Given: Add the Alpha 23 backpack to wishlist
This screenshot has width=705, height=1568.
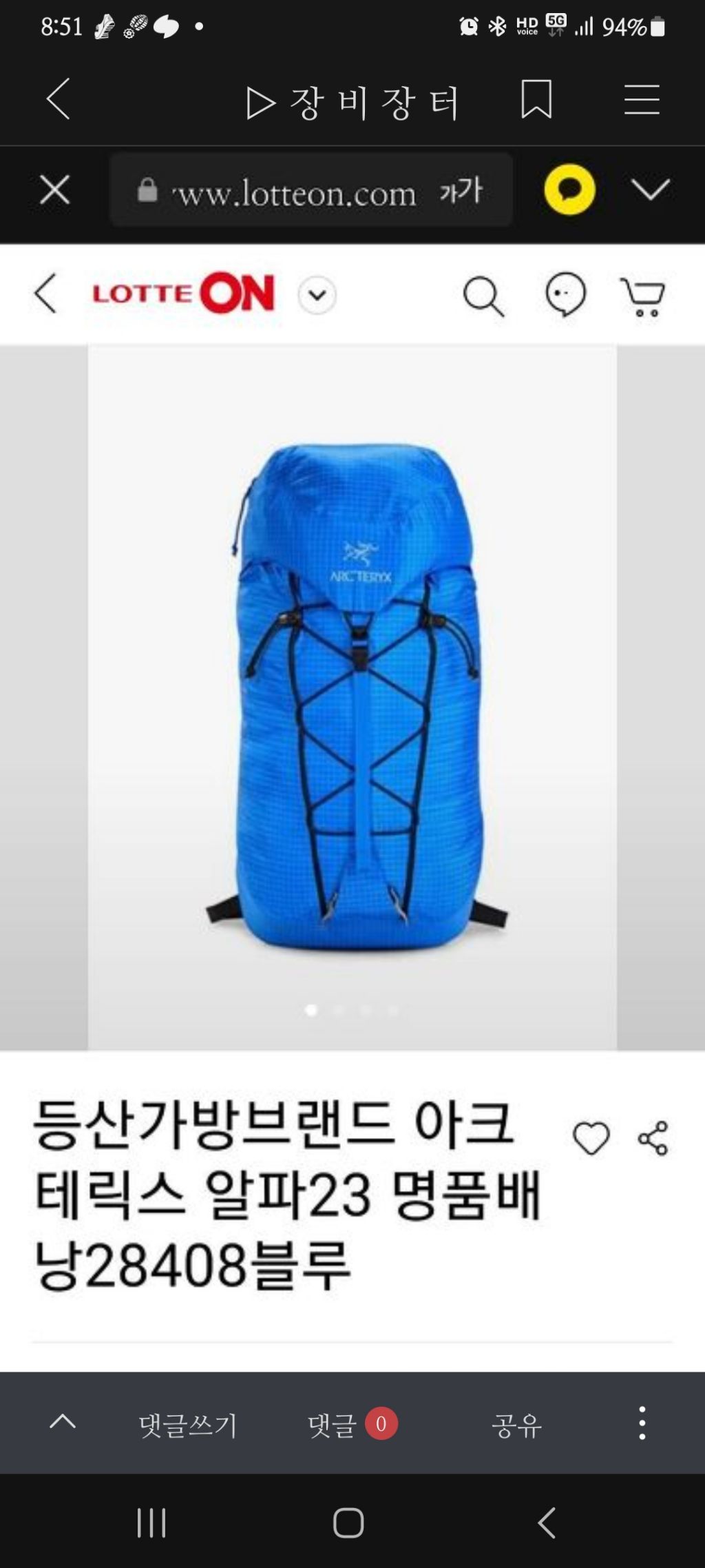Looking at the screenshot, I should 591,1138.
